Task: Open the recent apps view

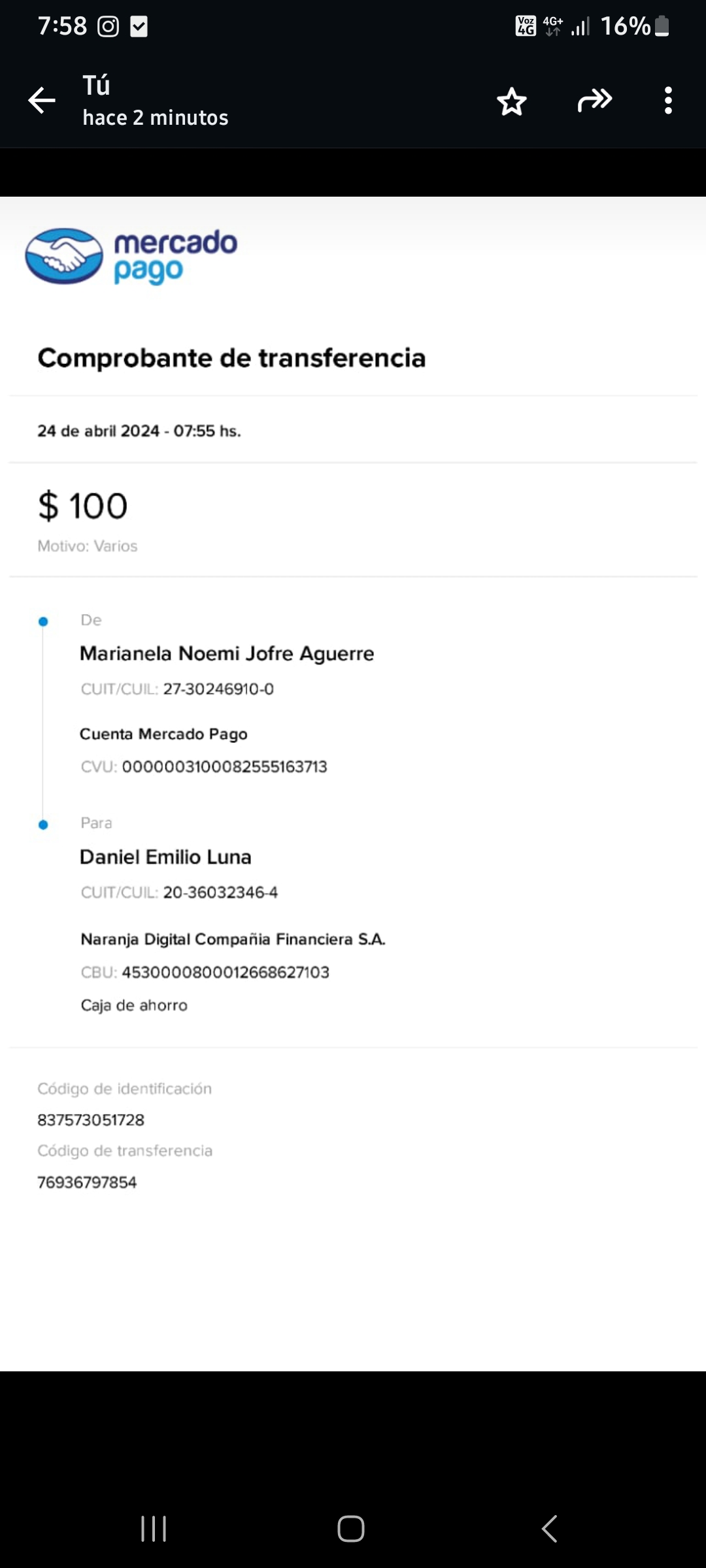Action: pyautogui.click(x=154, y=1529)
